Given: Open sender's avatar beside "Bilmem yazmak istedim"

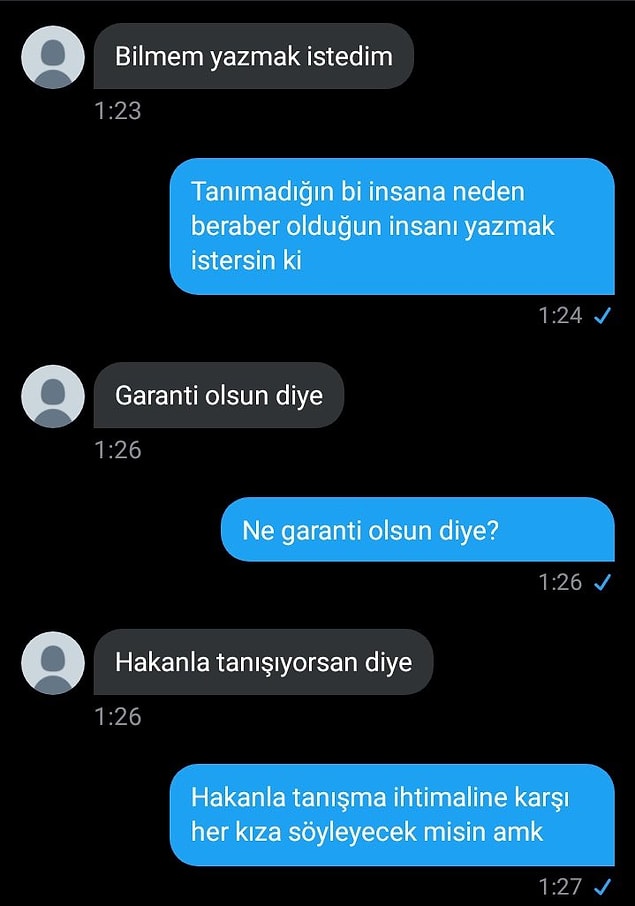Looking at the screenshot, I should pos(52,57).
